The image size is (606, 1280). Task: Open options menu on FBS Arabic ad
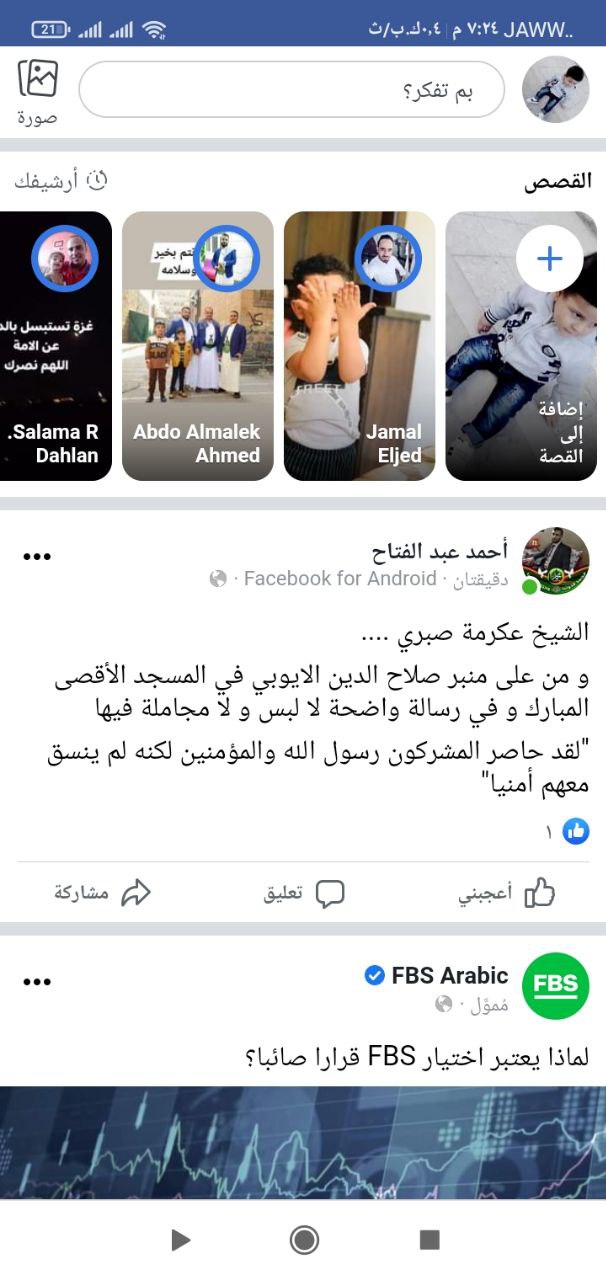pos(37,982)
